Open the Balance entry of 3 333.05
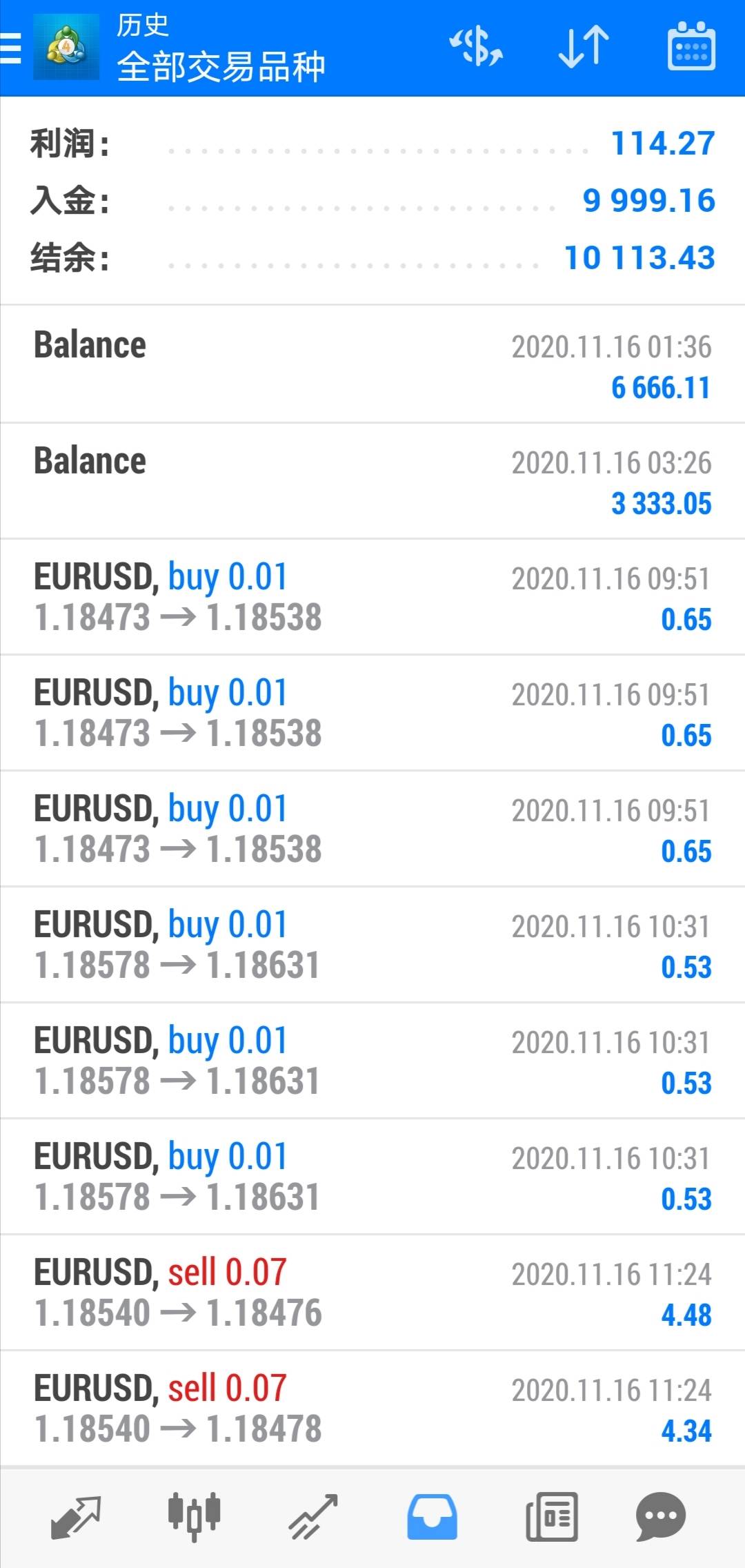745x1568 pixels. pos(372,481)
